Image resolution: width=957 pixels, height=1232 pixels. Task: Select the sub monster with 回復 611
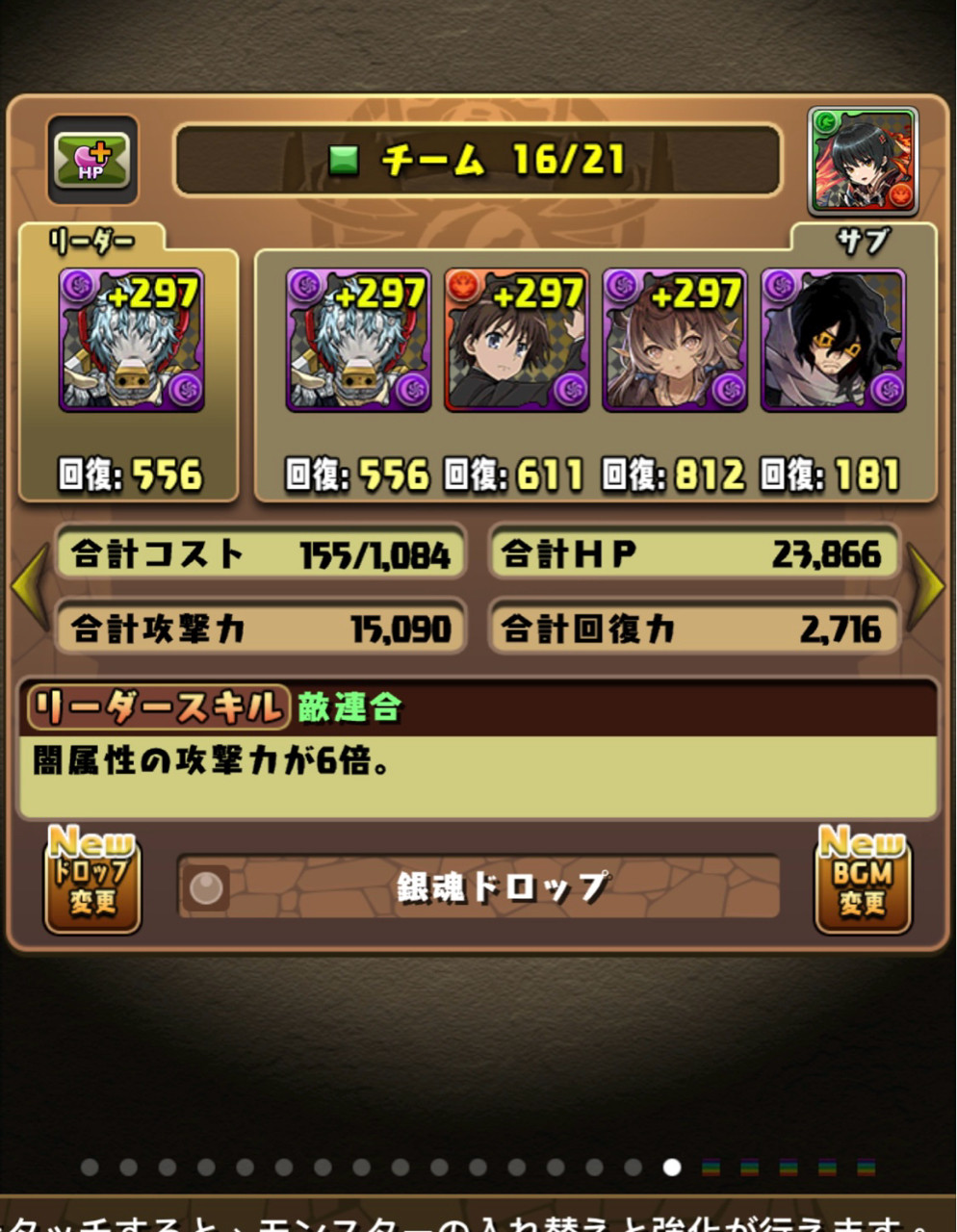tap(516, 341)
